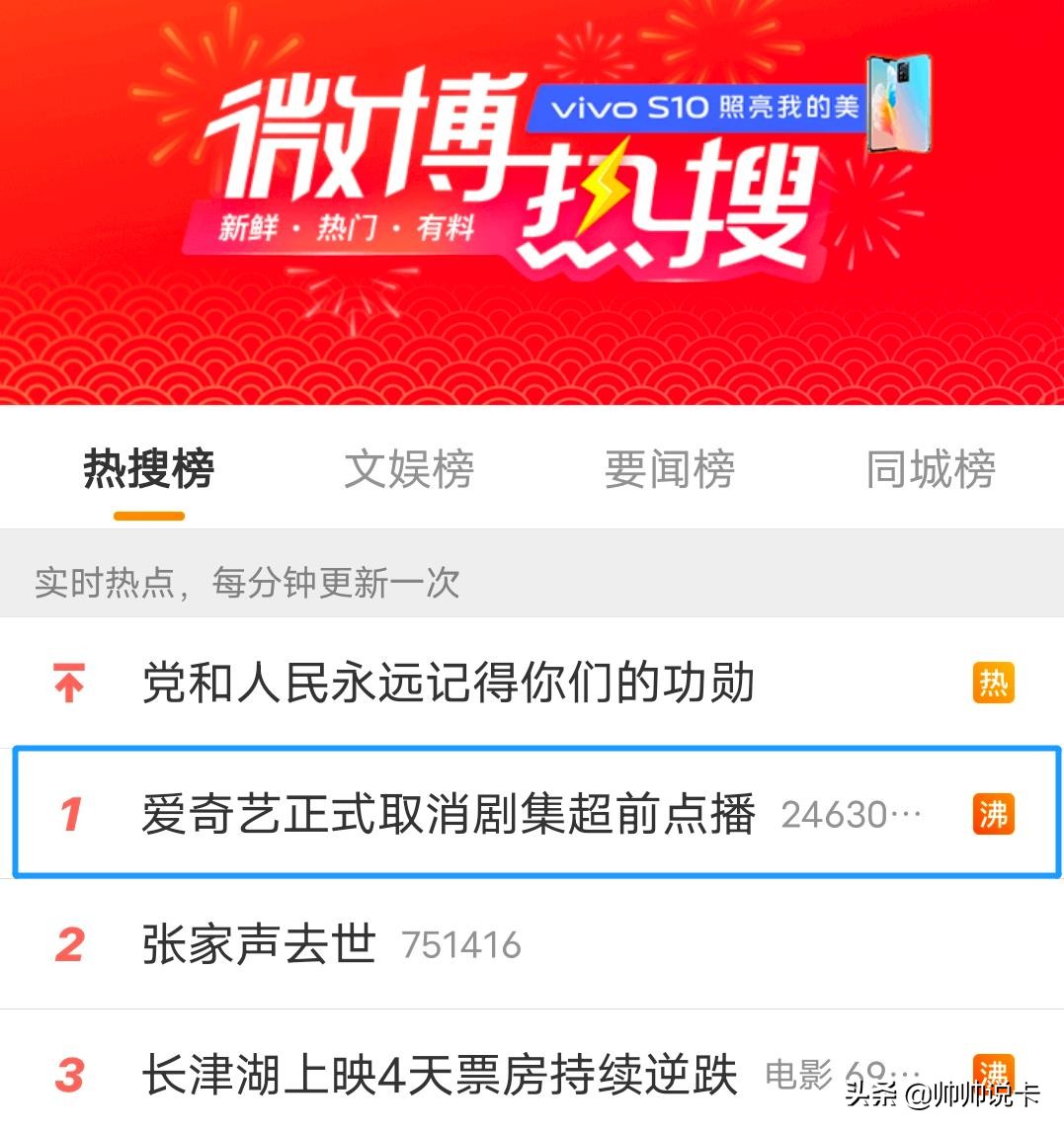Click the orange underline indicator below 热搜榜
The width and height of the screenshot is (1064, 1132).
click(x=148, y=515)
